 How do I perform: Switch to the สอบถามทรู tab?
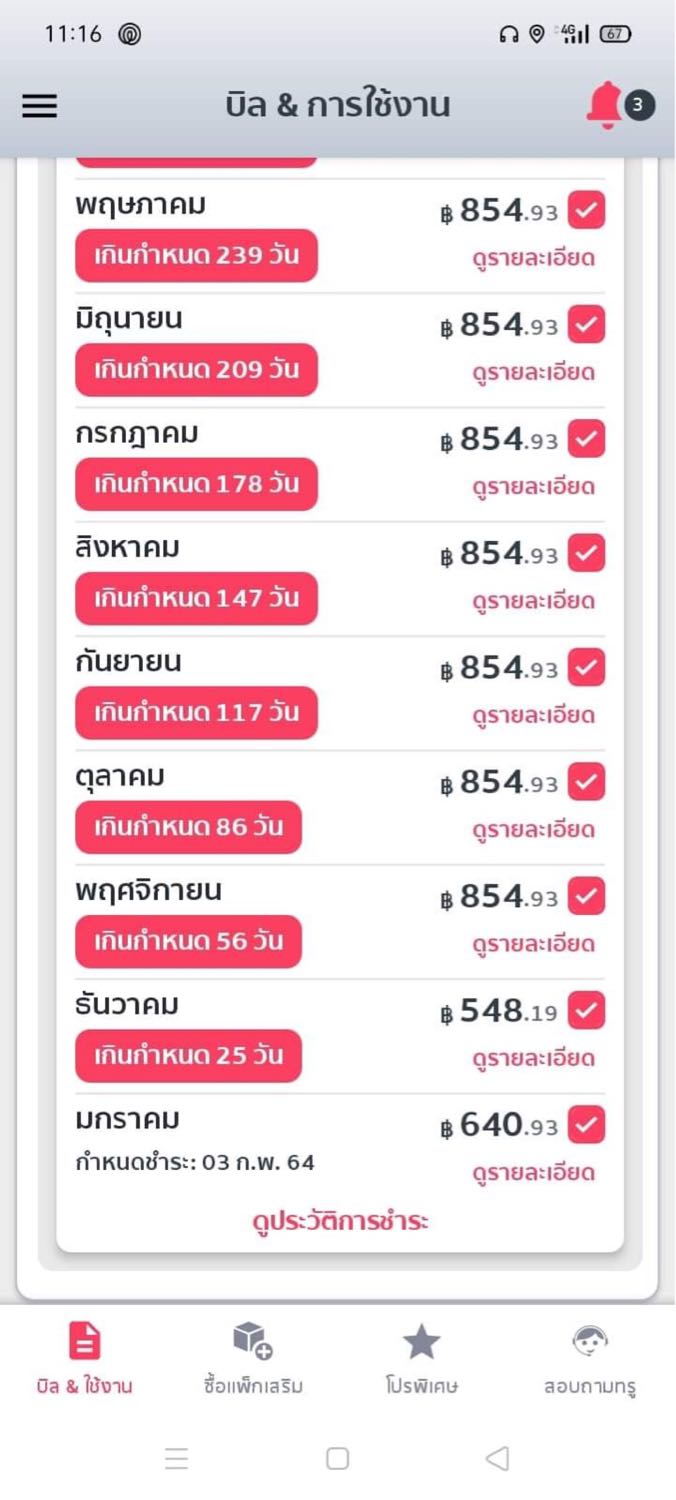coord(590,1358)
